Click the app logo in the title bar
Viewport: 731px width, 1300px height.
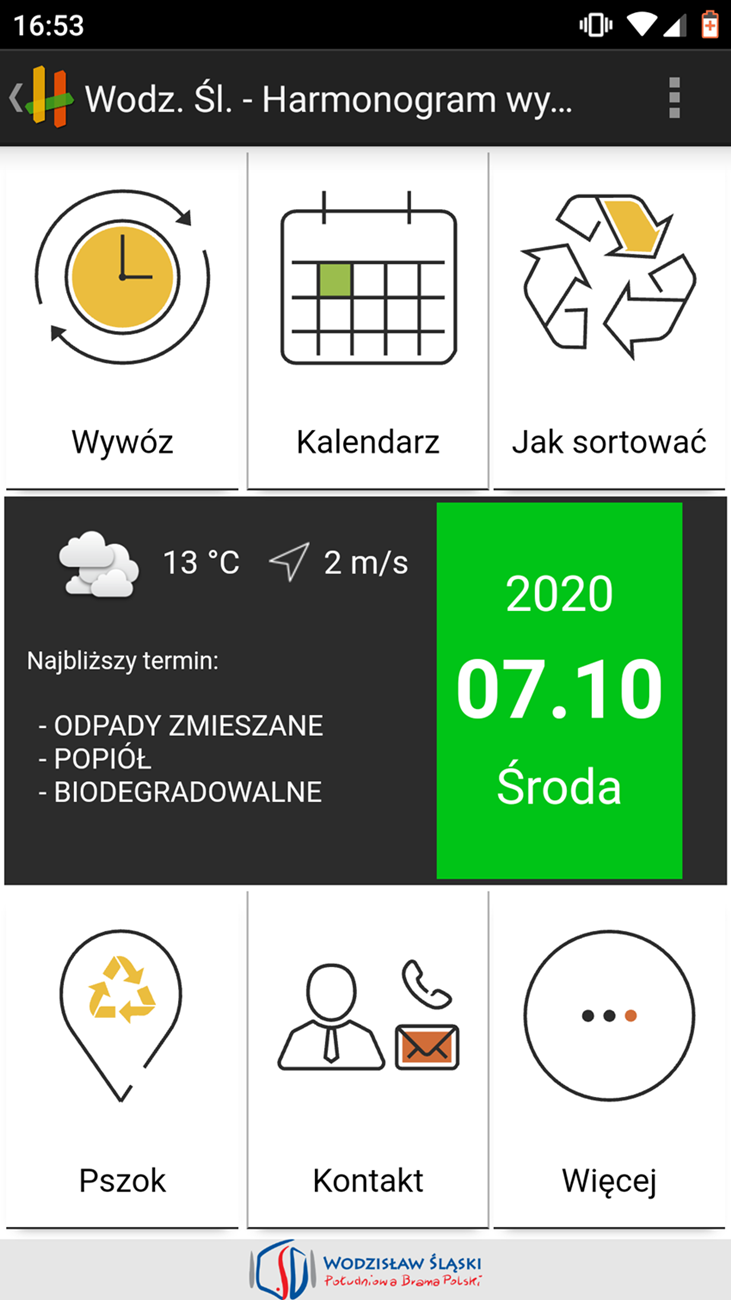point(52,98)
